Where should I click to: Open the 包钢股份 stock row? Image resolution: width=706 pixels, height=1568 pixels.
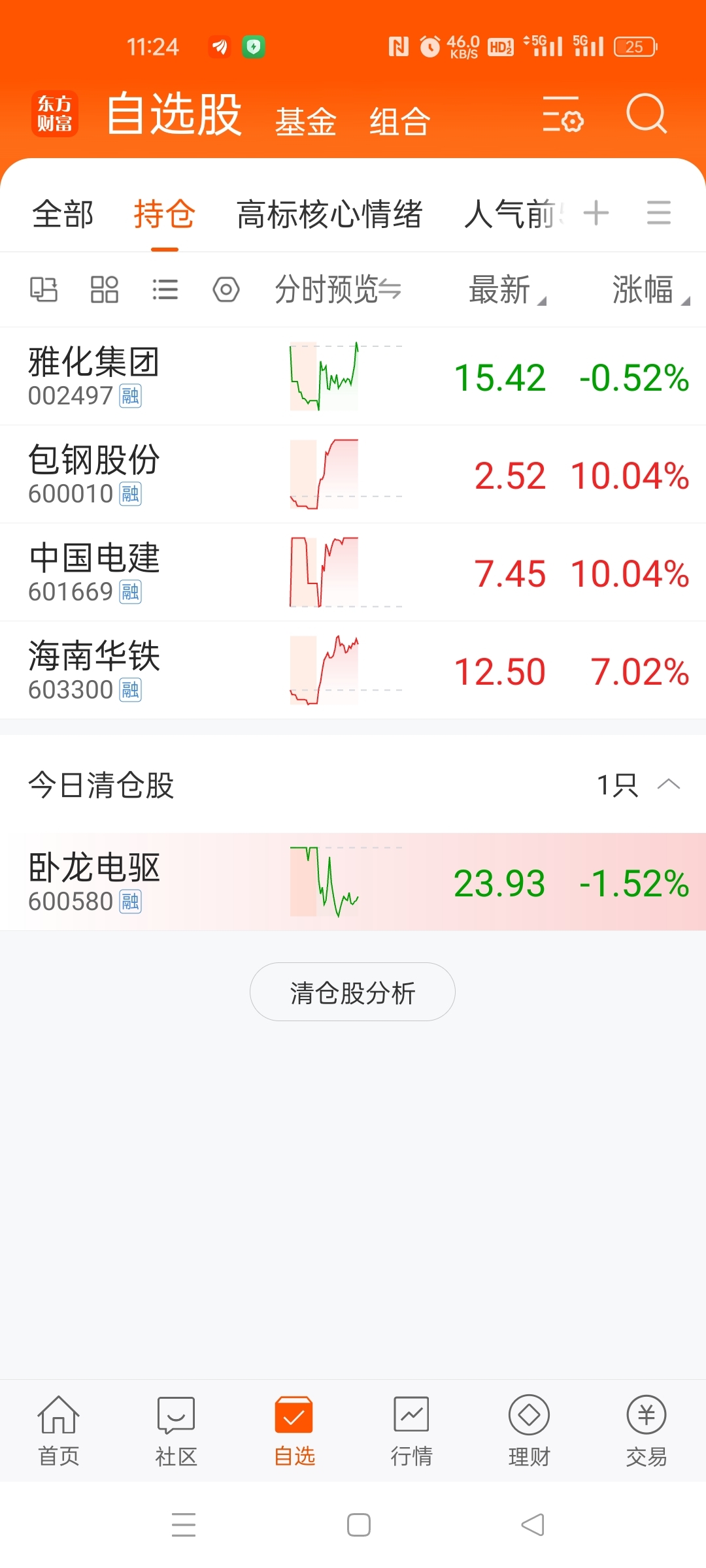tap(353, 474)
